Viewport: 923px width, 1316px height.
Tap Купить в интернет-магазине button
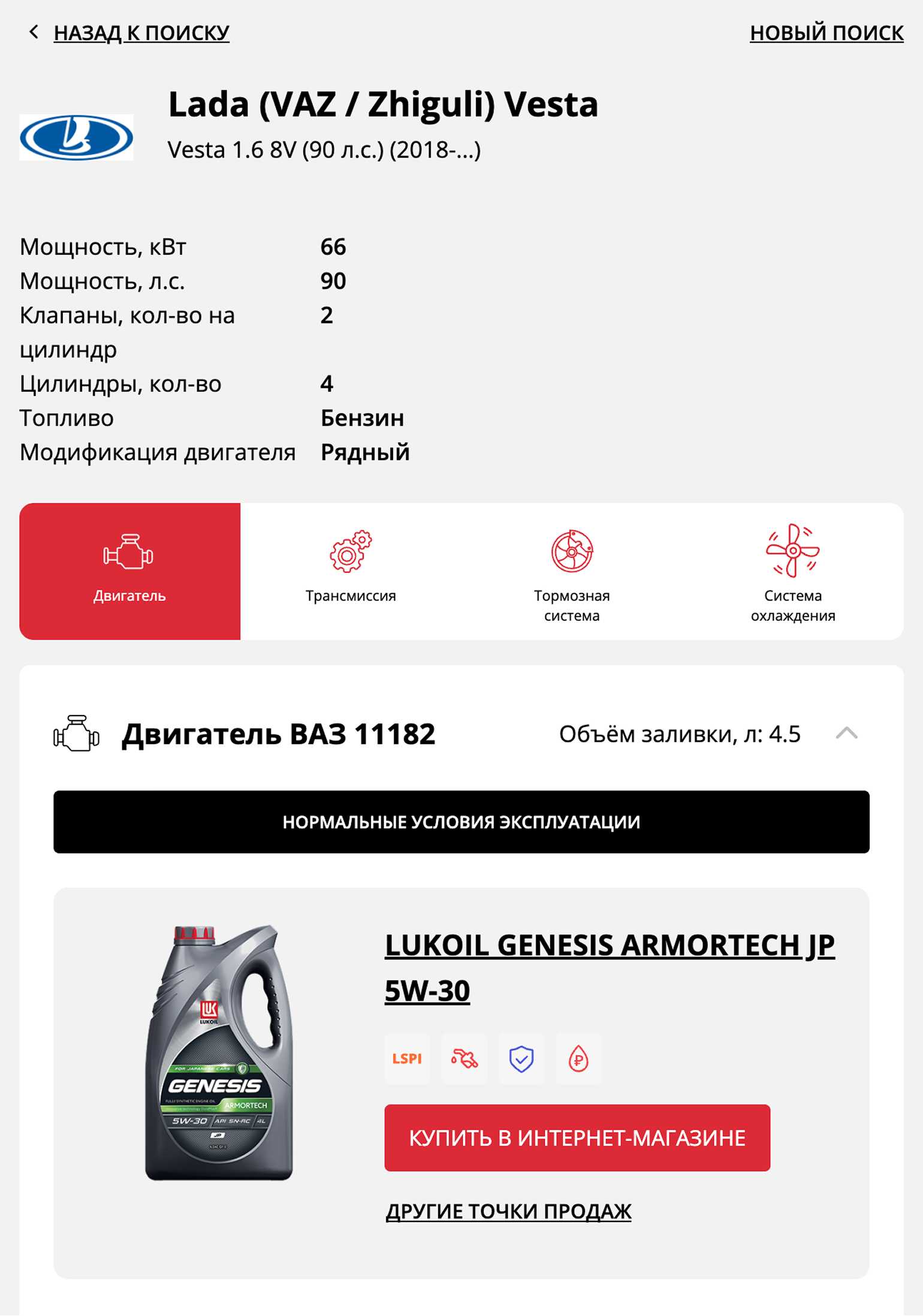[x=577, y=1137]
